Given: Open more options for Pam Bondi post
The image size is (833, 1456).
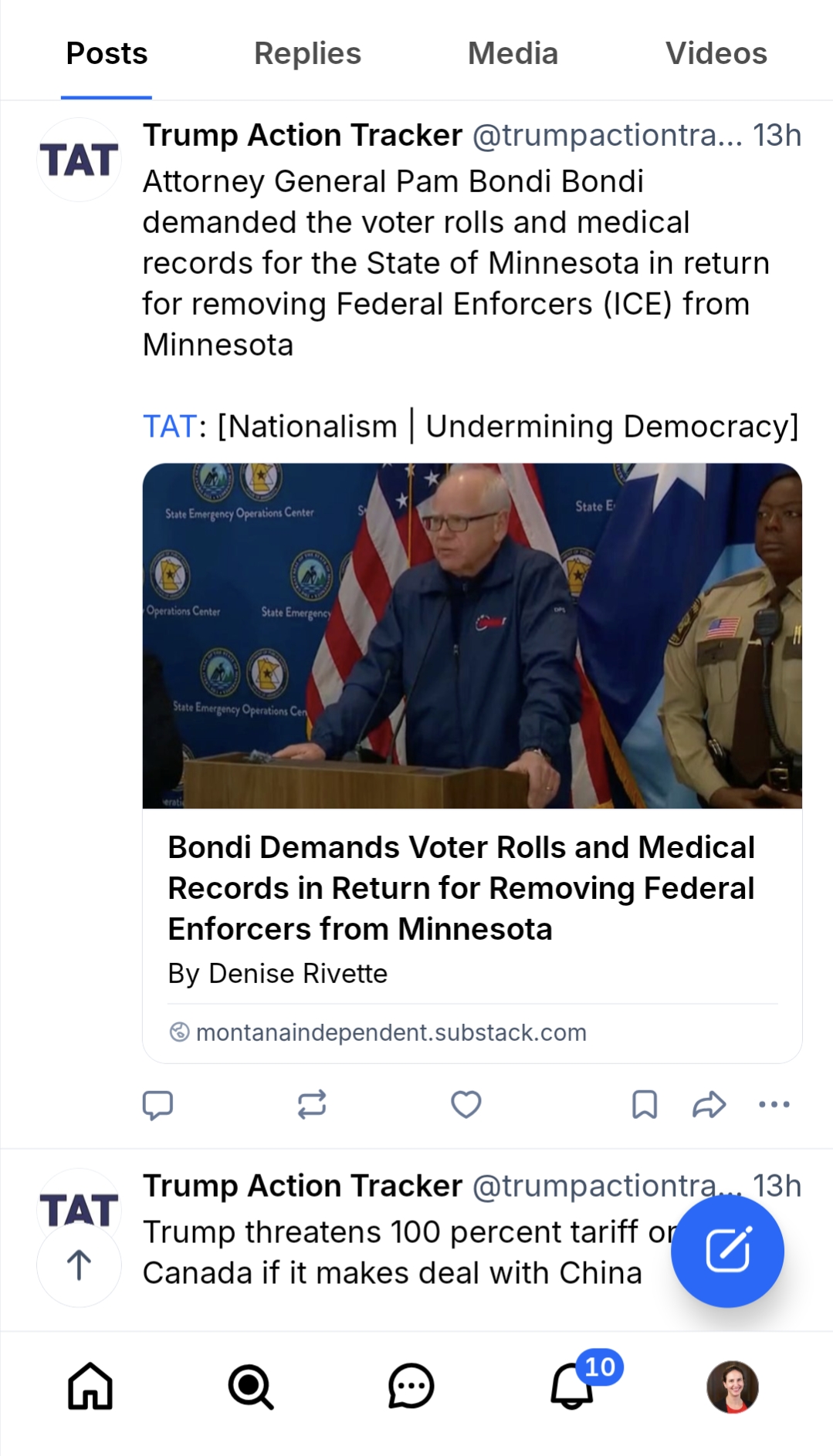Looking at the screenshot, I should [774, 1104].
